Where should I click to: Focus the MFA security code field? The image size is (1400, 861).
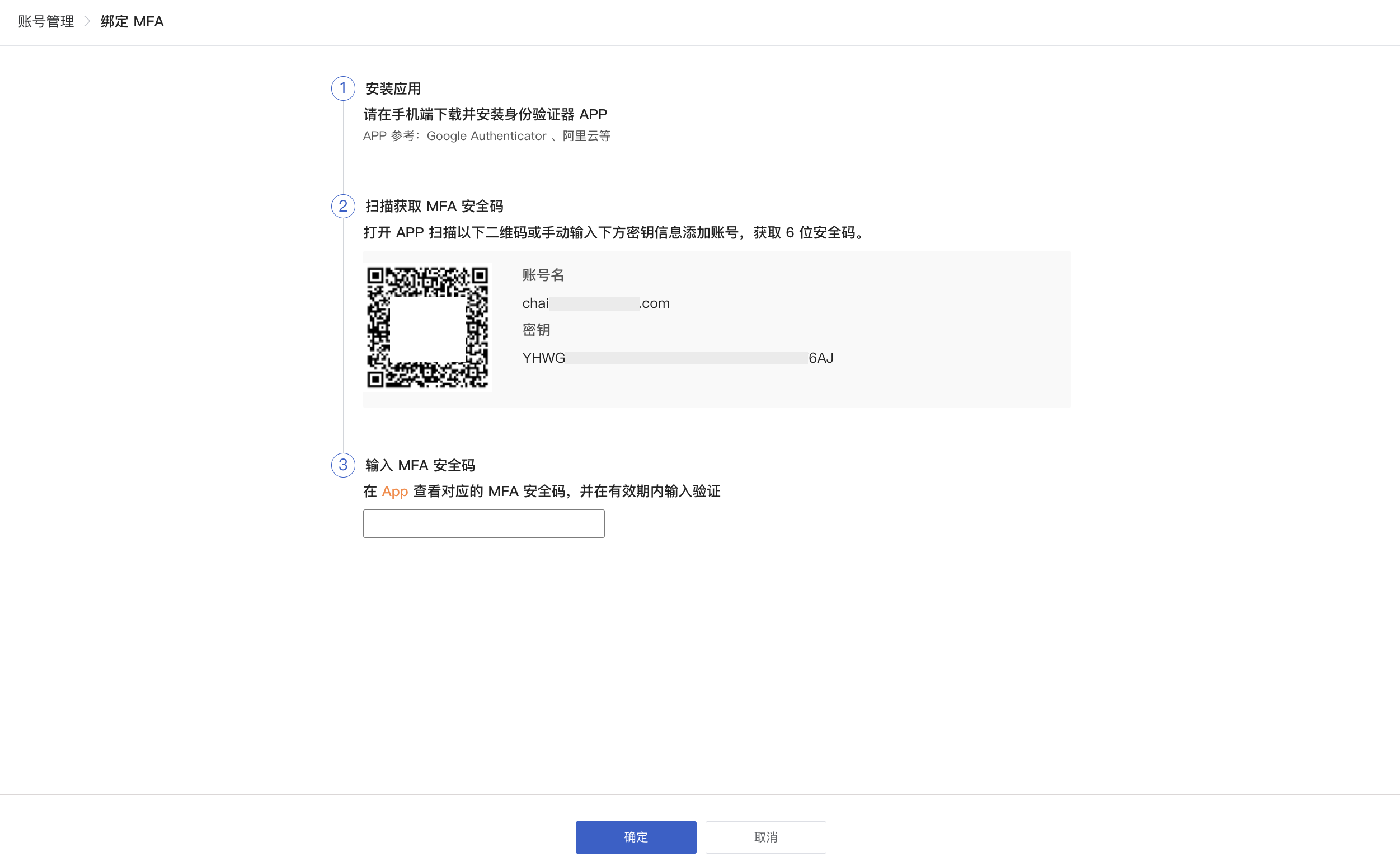click(x=483, y=523)
